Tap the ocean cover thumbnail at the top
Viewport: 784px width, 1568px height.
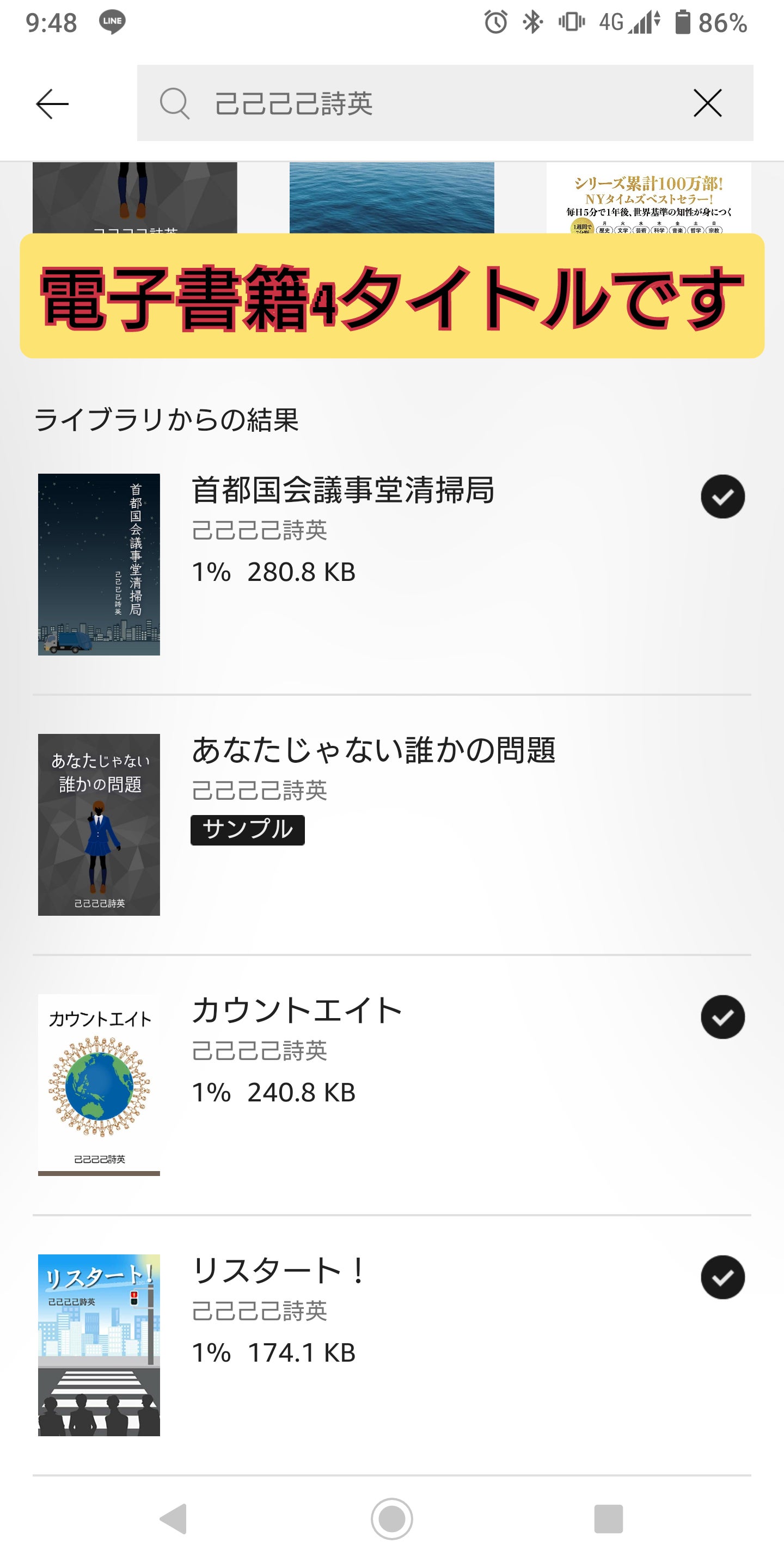tap(392, 195)
